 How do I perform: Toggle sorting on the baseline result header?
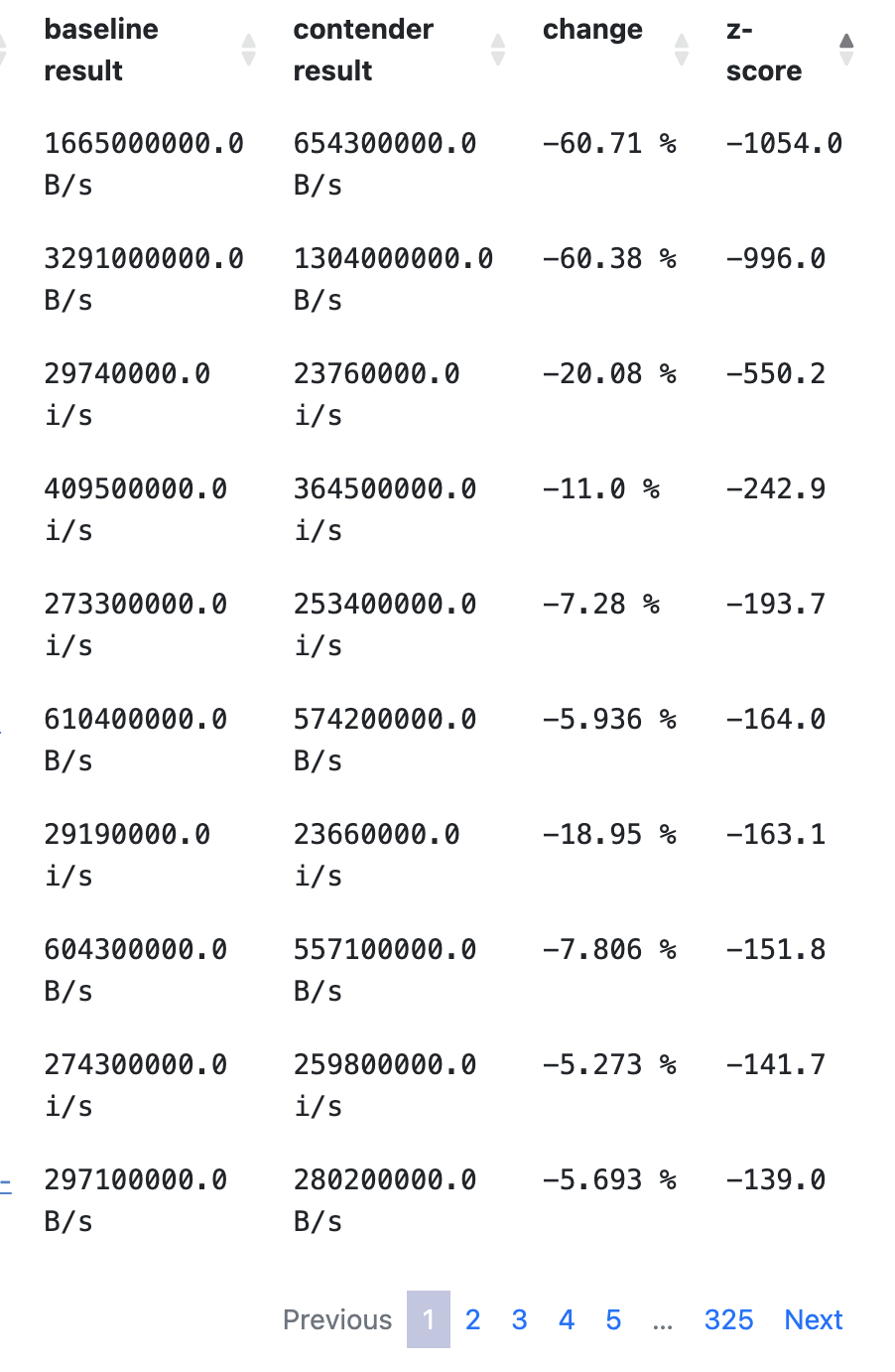pyautogui.click(x=101, y=50)
